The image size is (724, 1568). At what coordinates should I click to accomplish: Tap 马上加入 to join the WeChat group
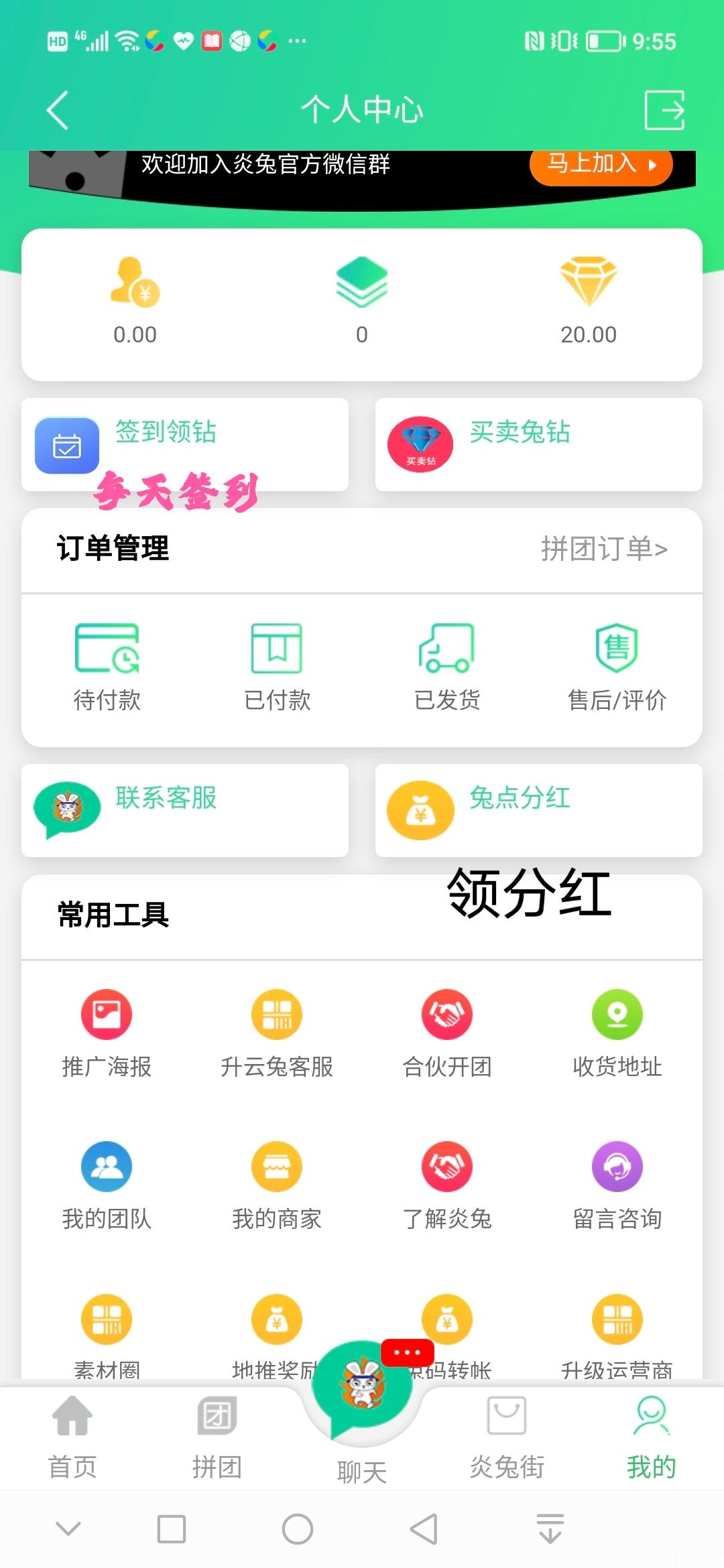point(600,166)
